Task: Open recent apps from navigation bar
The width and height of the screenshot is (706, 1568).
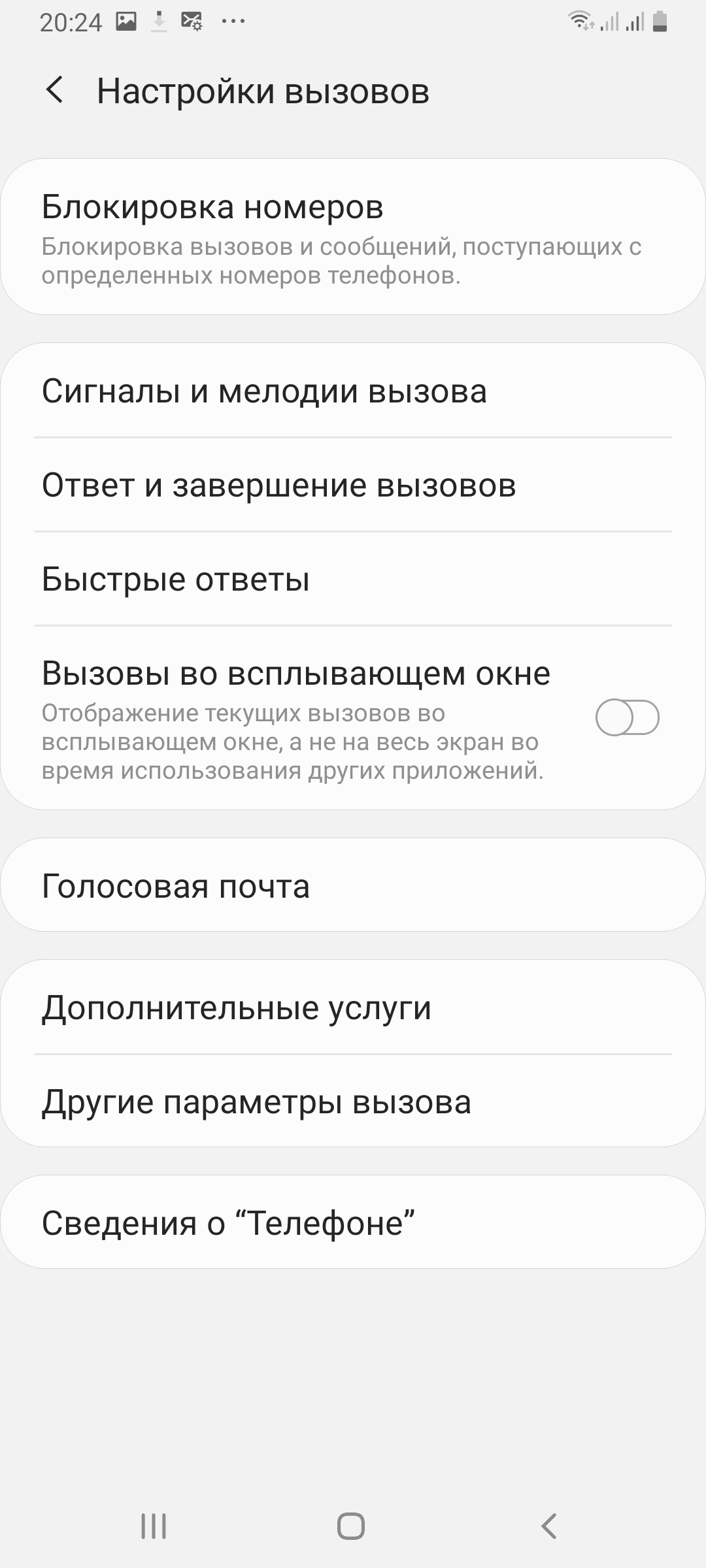Action: [x=154, y=1526]
